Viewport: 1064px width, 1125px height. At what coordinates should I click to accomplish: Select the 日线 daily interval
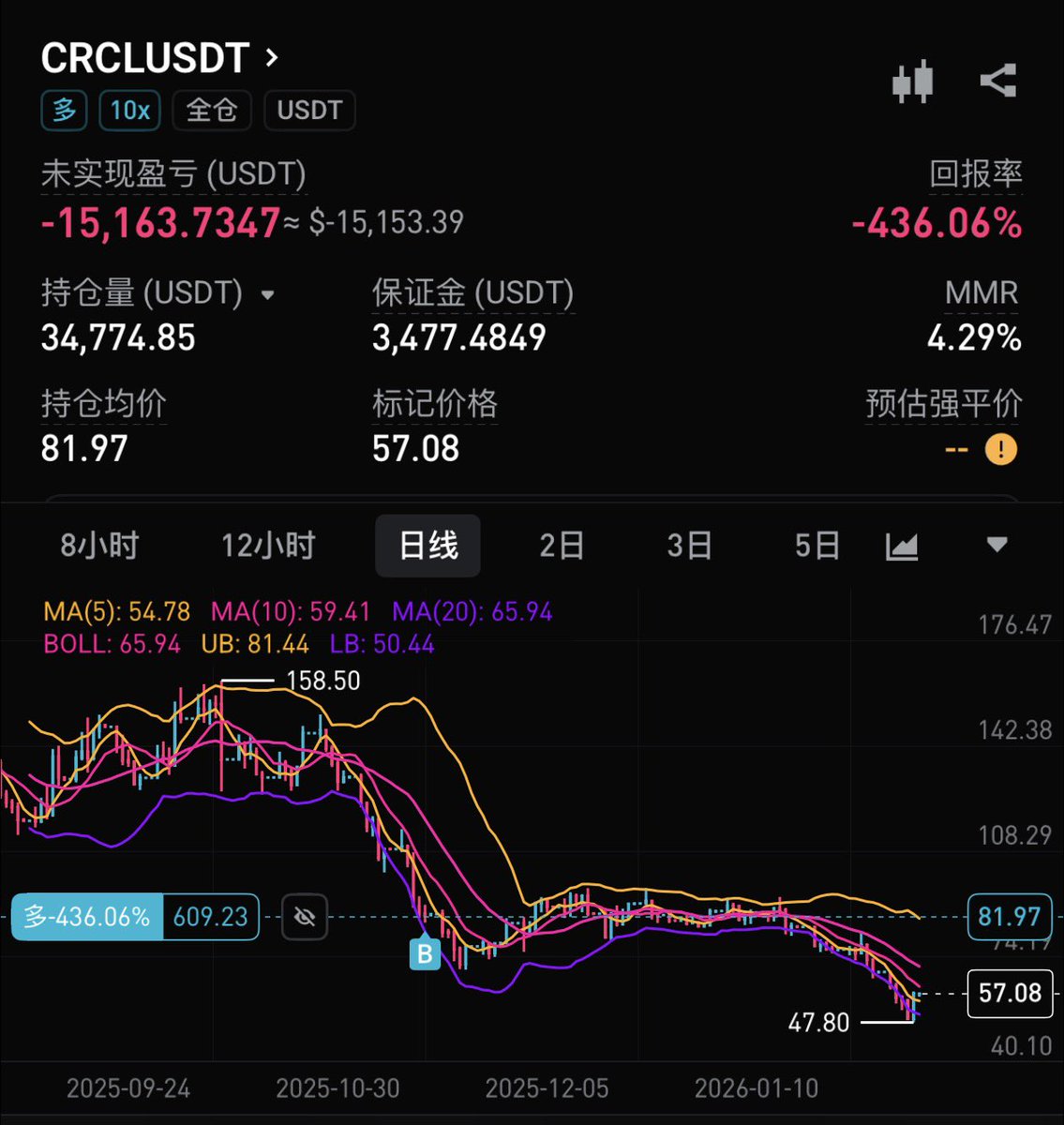coord(428,545)
